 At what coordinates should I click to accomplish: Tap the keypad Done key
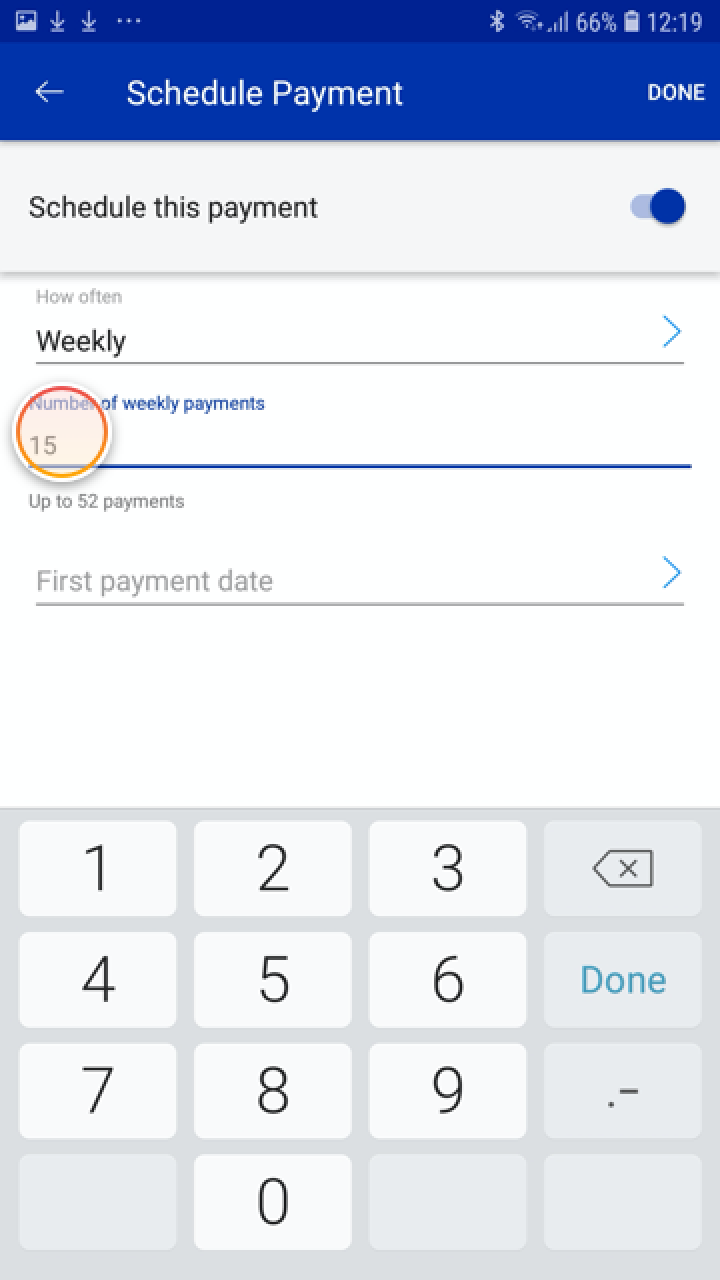click(622, 979)
